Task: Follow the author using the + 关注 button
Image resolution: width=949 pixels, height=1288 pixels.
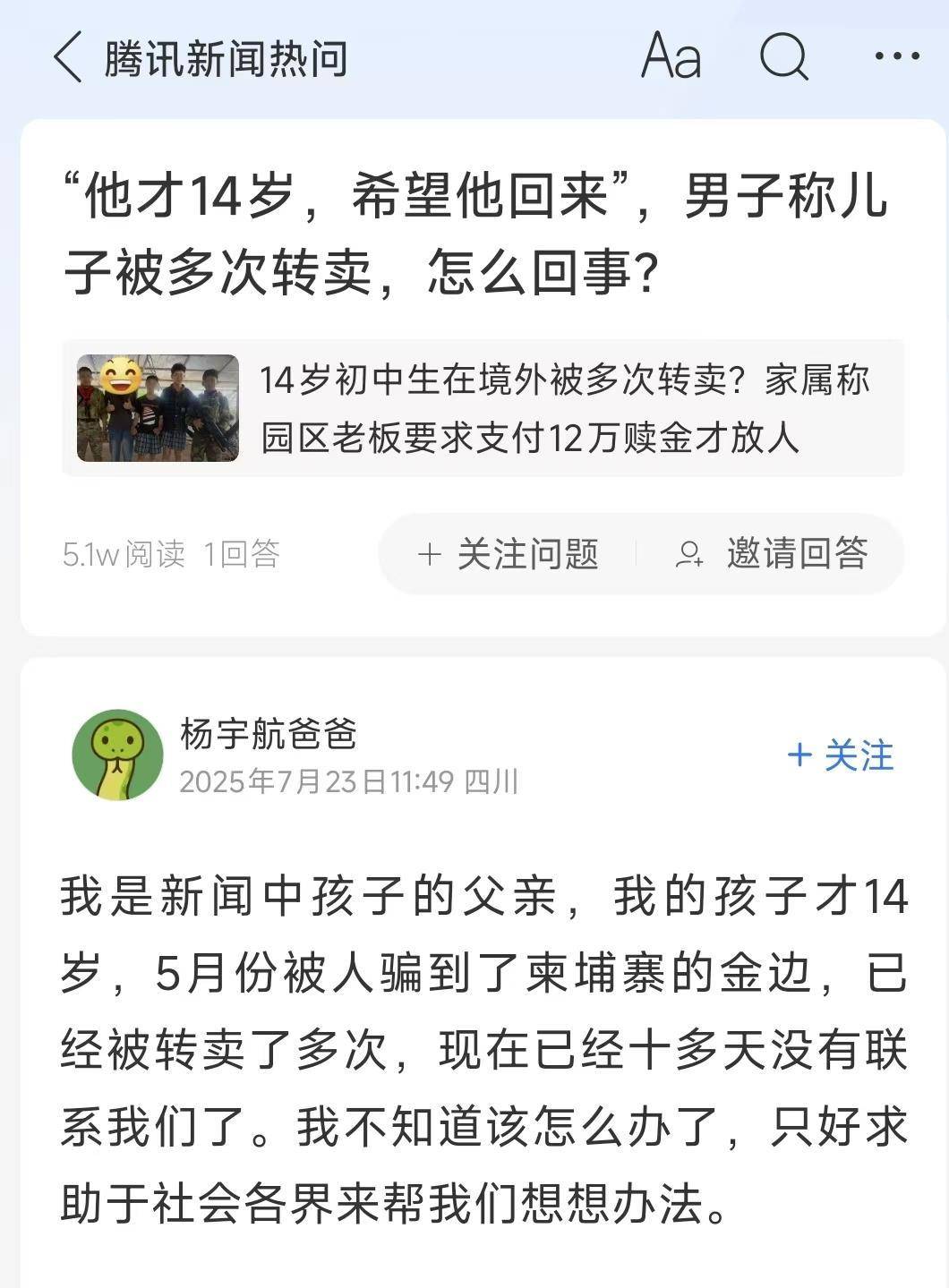Action: coord(840,756)
